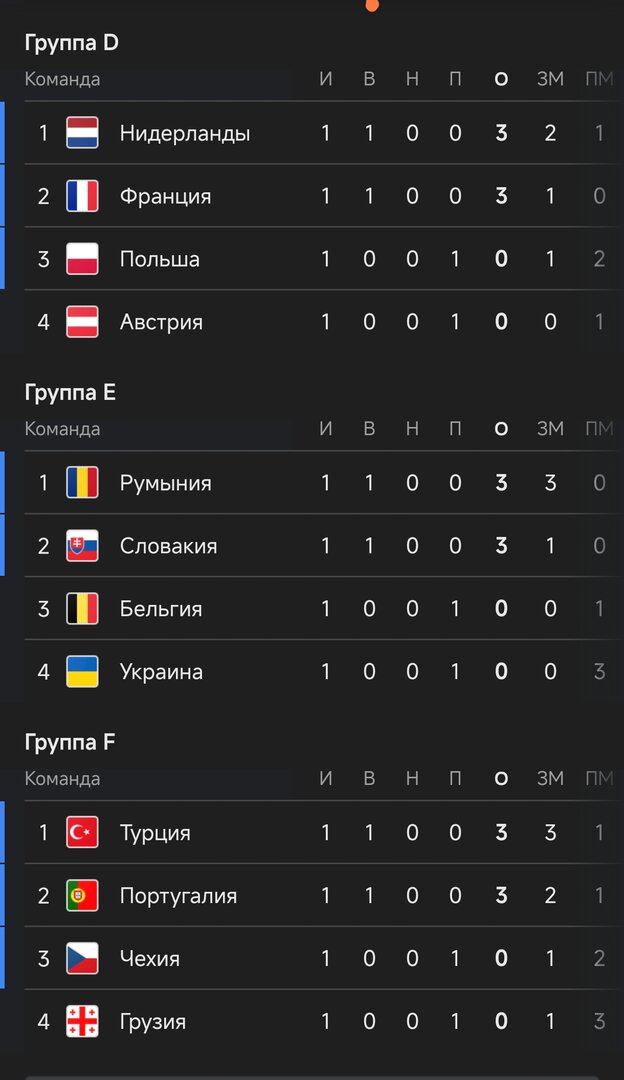Open the Чехия team page

(150, 959)
